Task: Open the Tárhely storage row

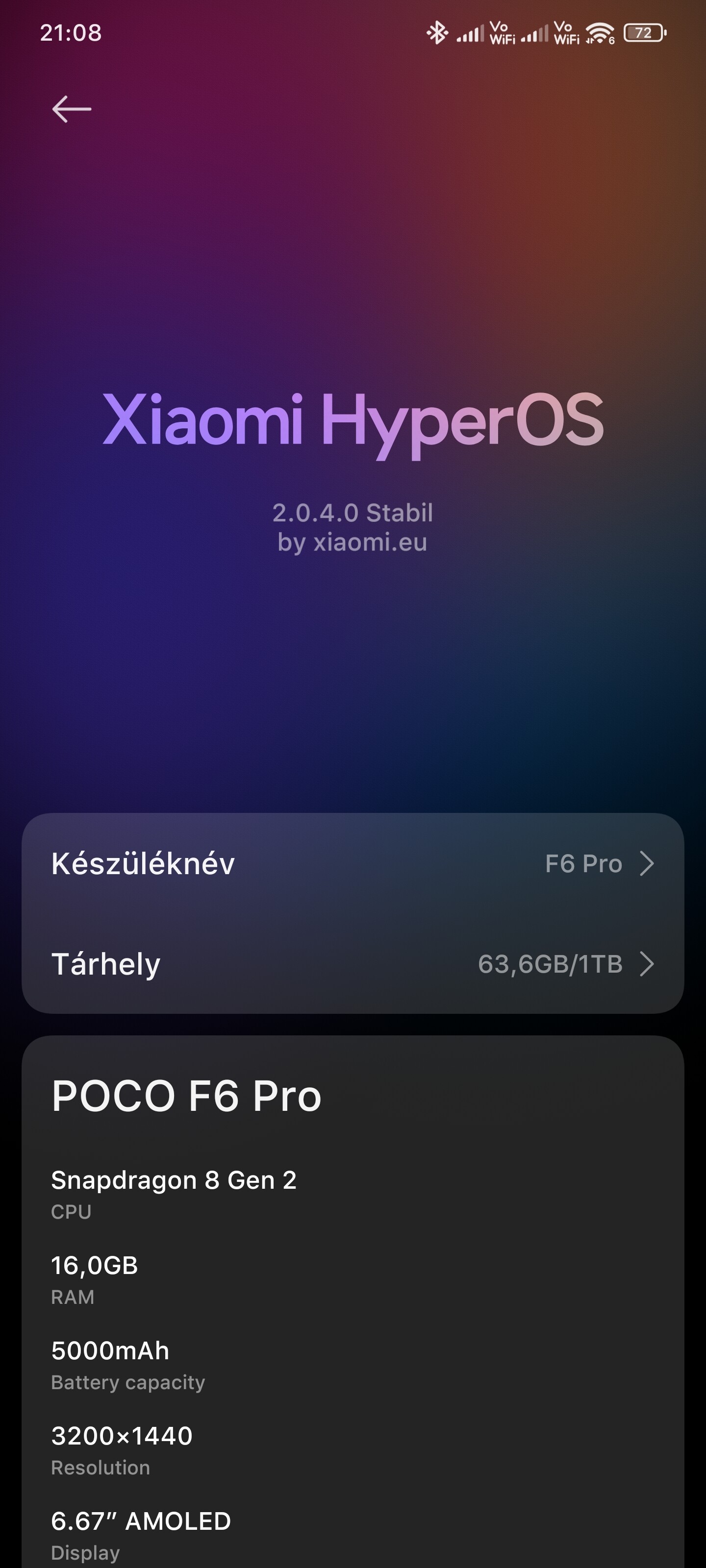Action: click(x=352, y=963)
